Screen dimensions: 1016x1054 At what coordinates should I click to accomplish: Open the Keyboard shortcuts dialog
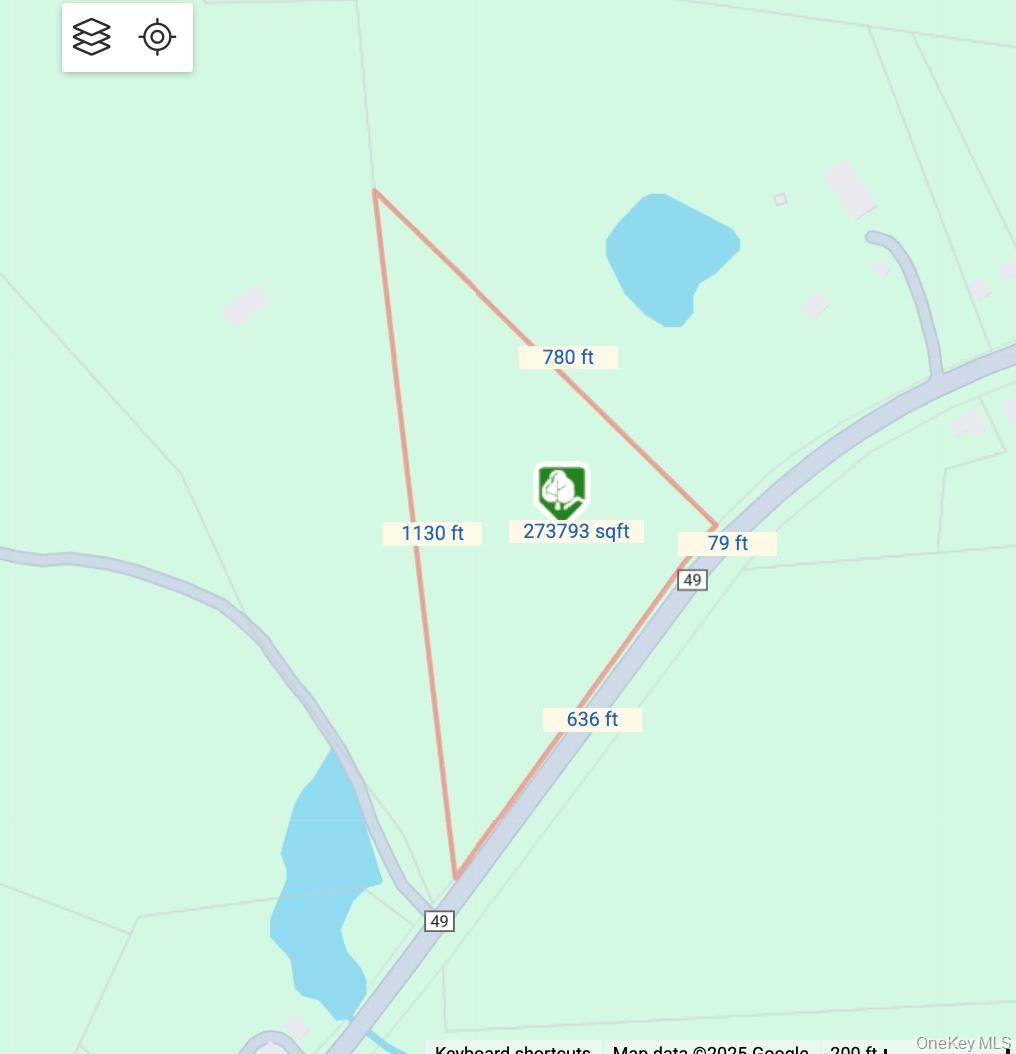(x=512, y=1049)
